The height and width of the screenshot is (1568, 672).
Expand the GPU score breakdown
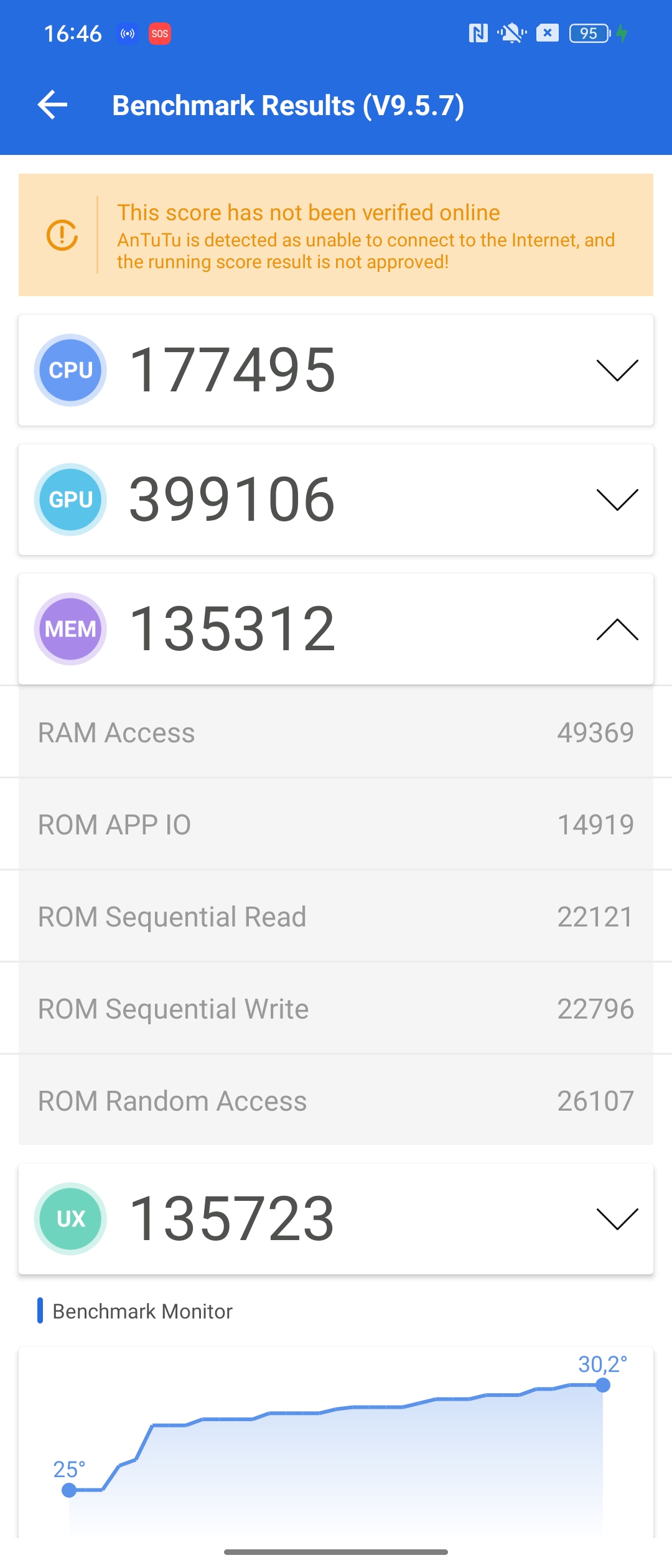617,500
